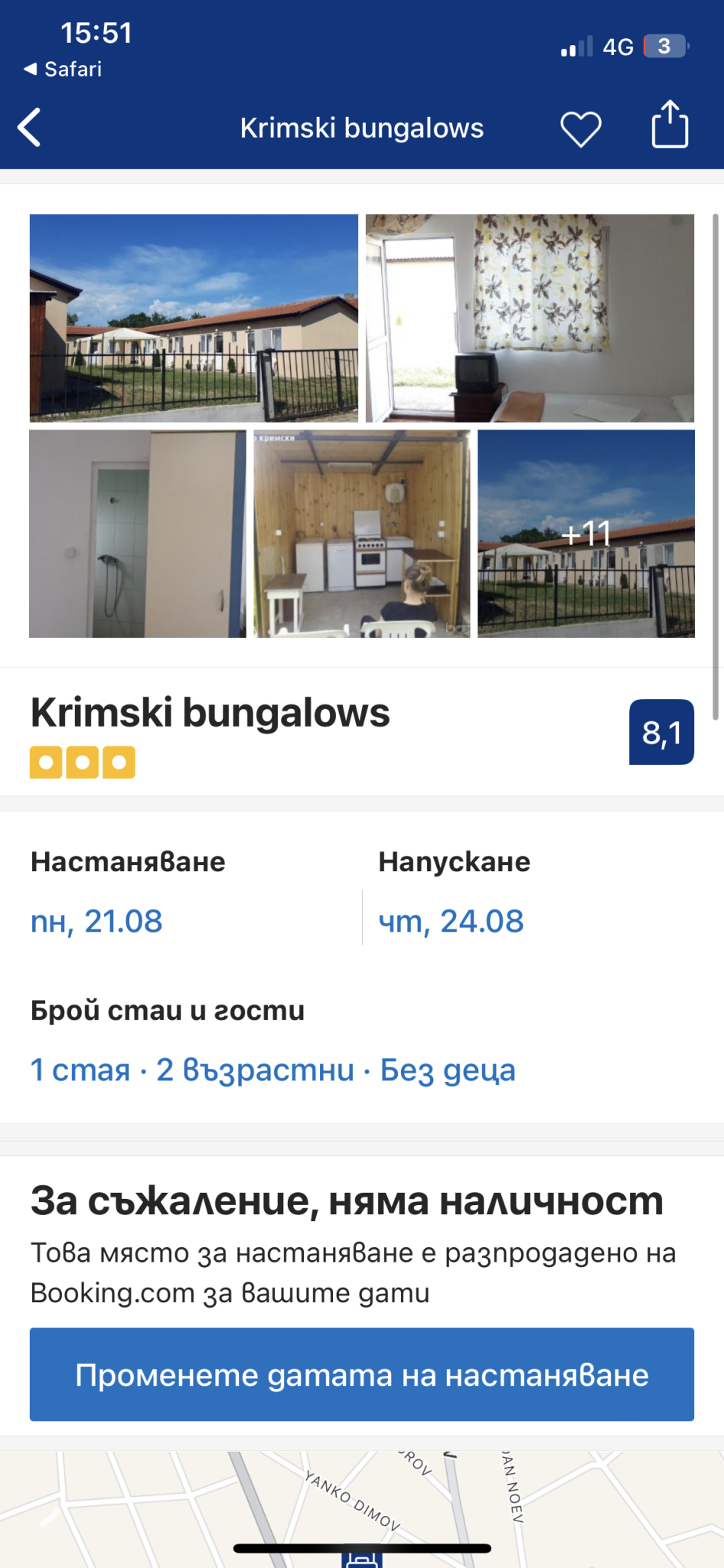
Task: Save property with the heart icon
Action: click(x=581, y=128)
